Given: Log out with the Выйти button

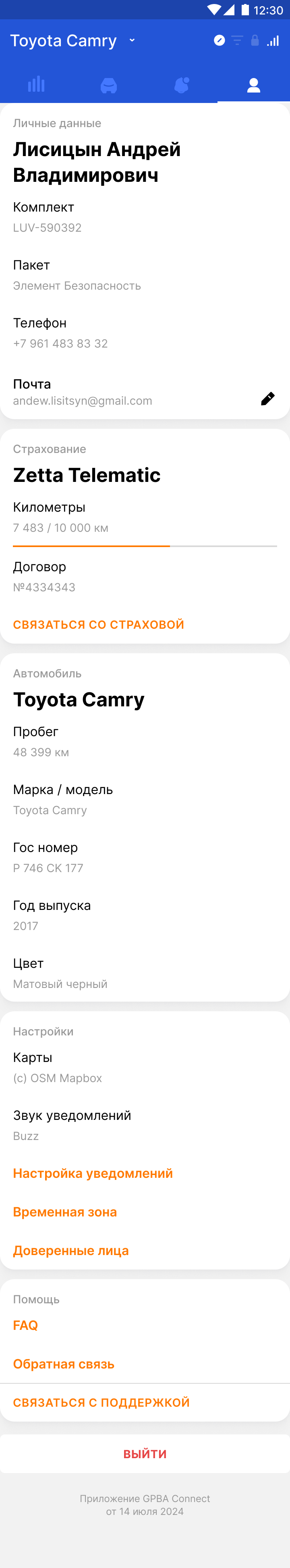Looking at the screenshot, I should (145, 1454).
